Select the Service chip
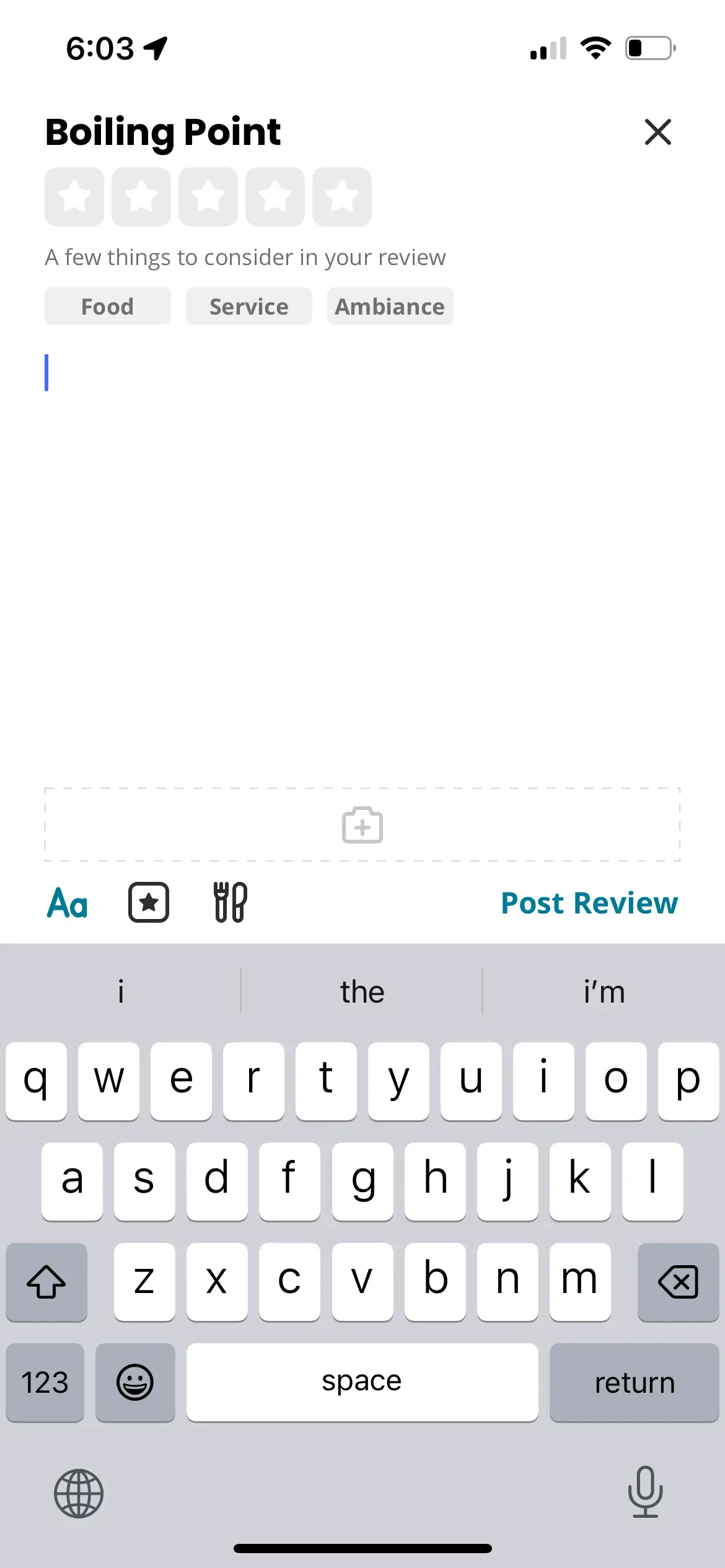 tap(248, 307)
